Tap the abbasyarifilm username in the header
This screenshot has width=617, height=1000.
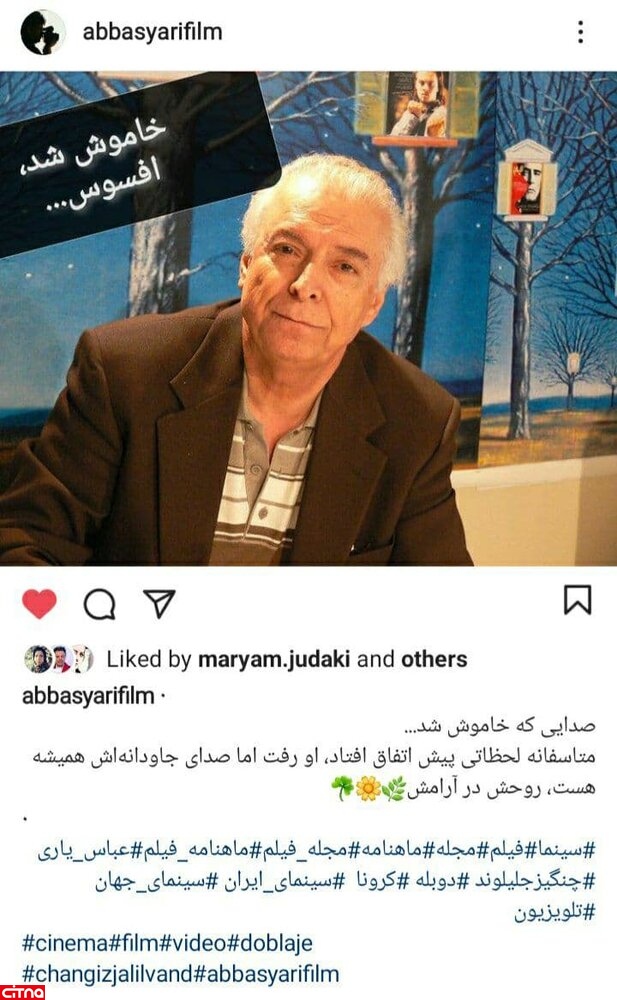tap(152, 32)
